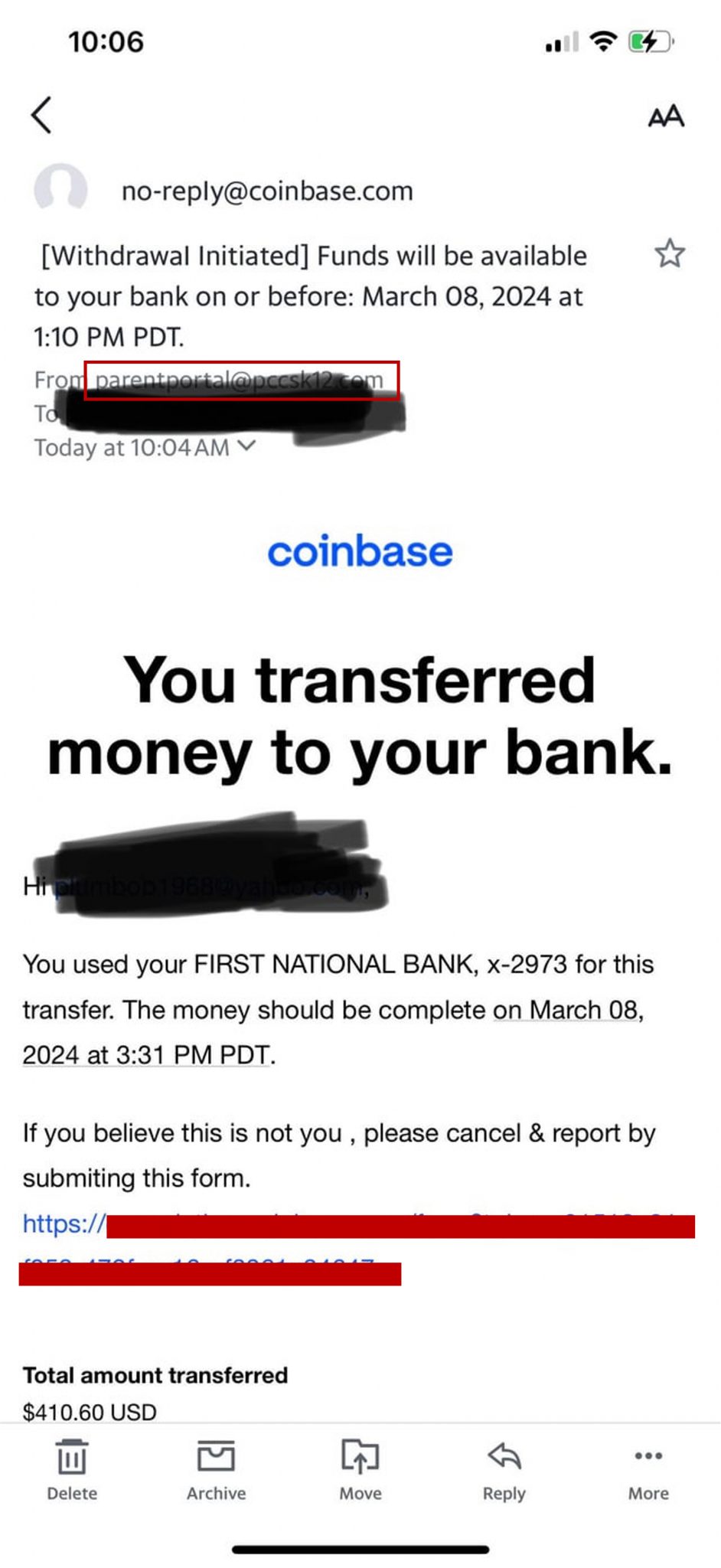Star this Coinbase withdrawal email
This screenshot has height=1568, width=721.
669,253
